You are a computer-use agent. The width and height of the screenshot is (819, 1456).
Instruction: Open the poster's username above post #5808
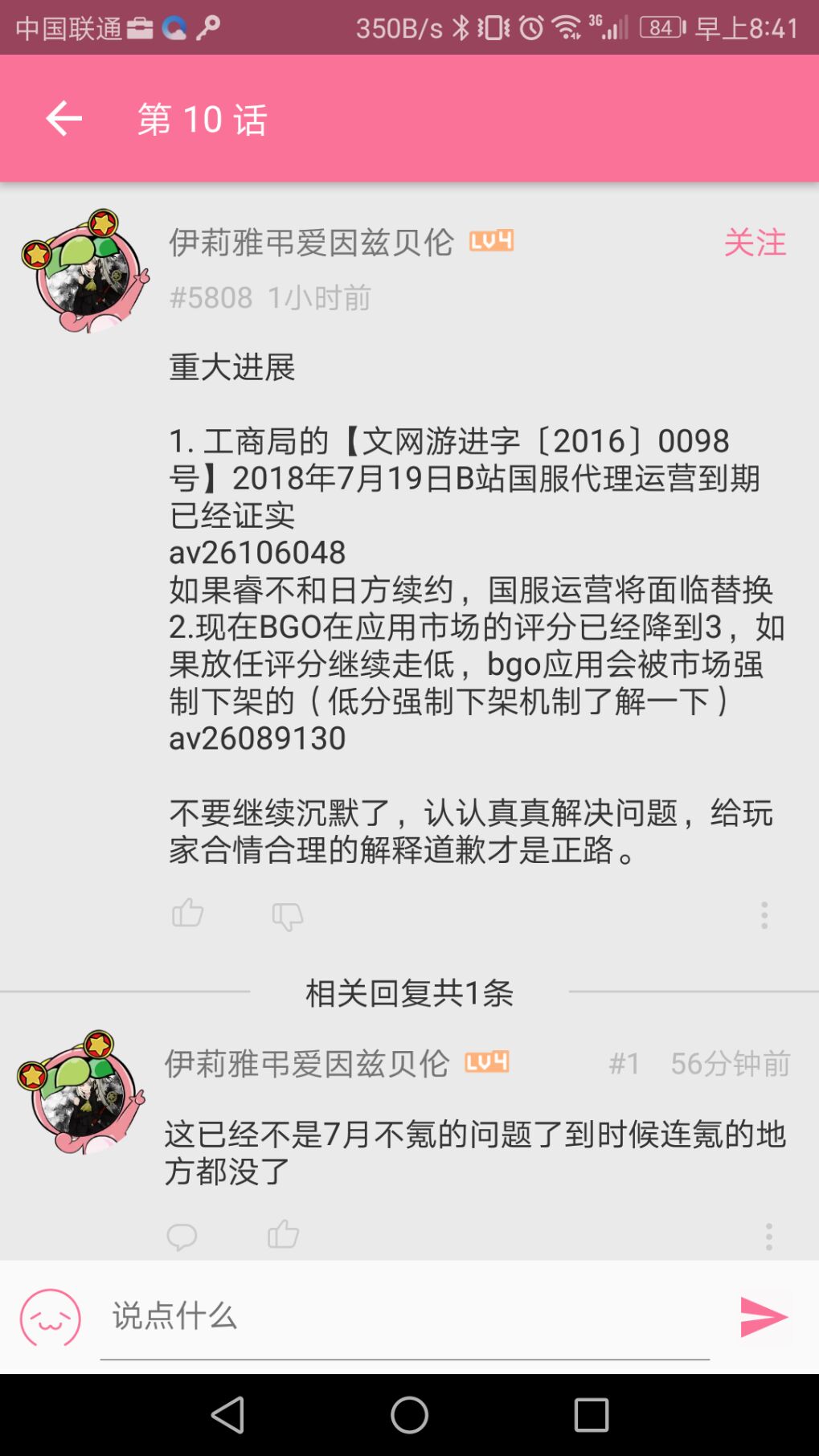tap(311, 242)
